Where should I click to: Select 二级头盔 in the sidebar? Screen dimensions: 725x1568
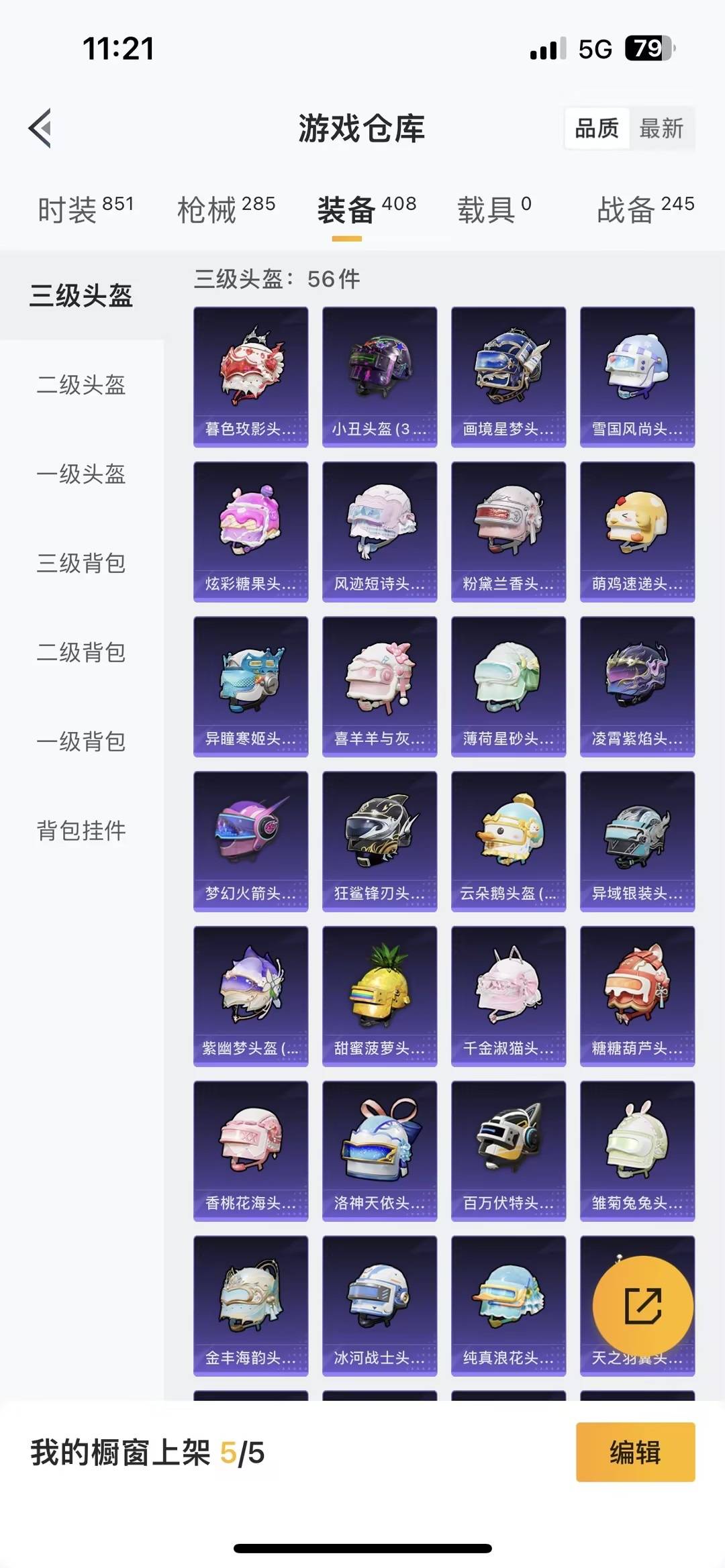(x=81, y=385)
